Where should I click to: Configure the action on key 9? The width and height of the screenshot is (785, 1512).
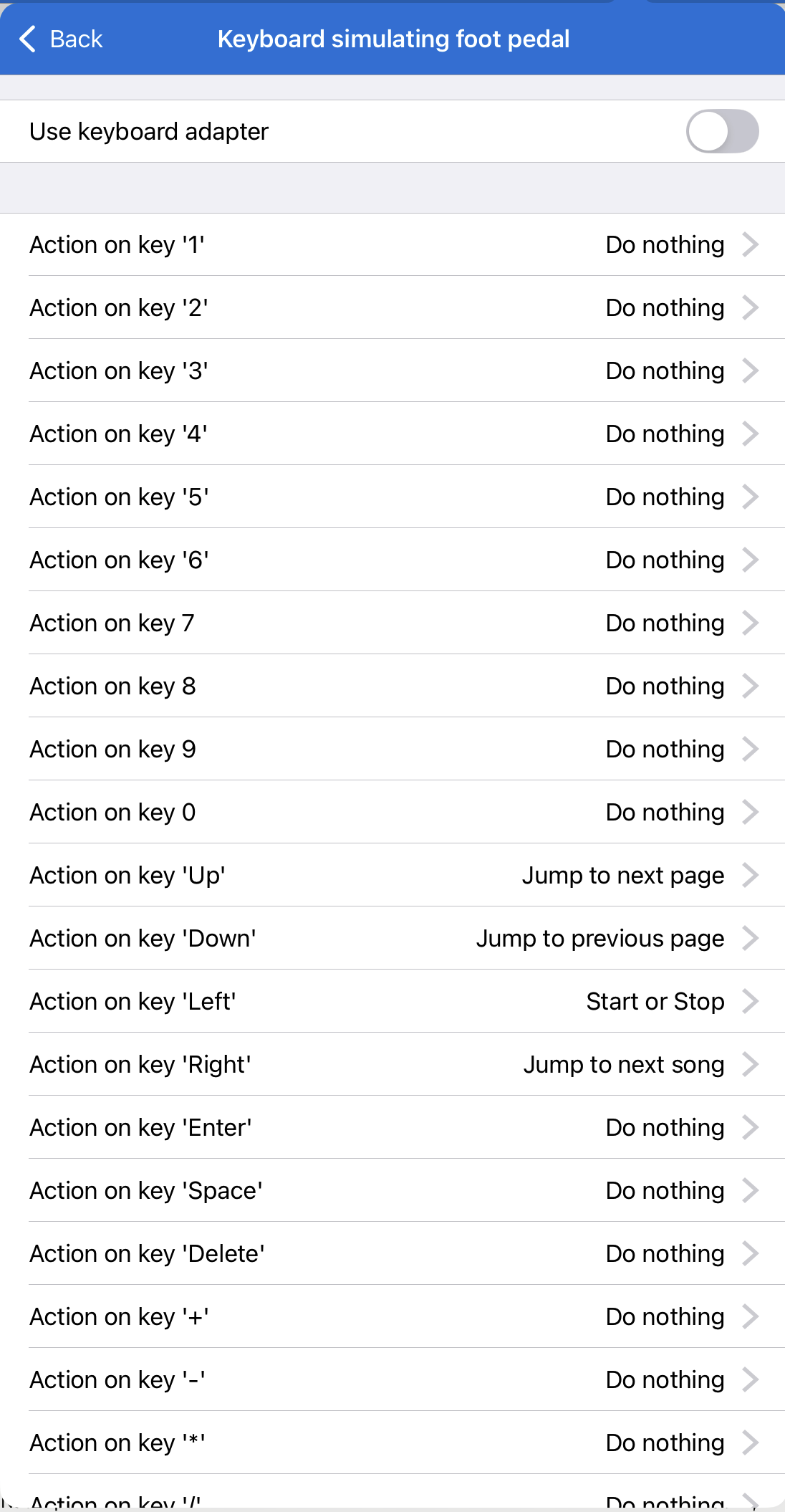click(393, 750)
